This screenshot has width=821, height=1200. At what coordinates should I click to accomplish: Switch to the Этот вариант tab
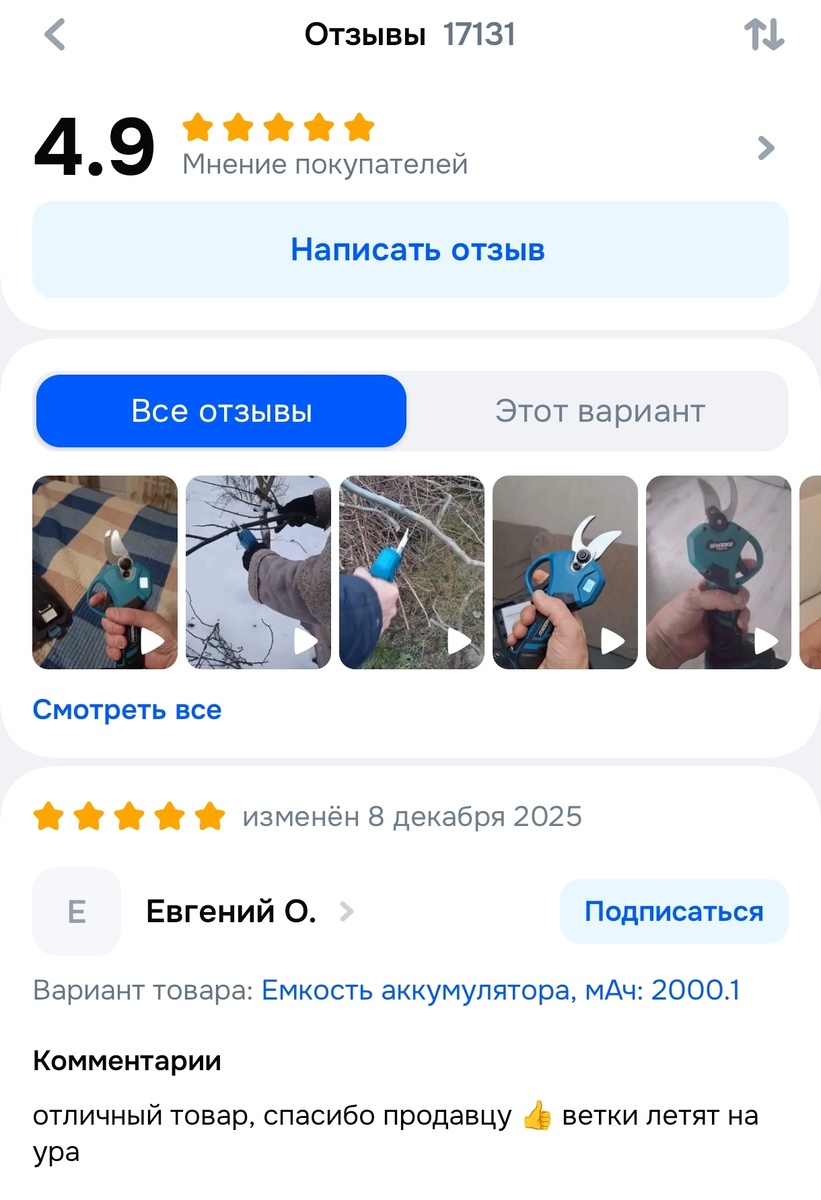(x=600, y=411)
